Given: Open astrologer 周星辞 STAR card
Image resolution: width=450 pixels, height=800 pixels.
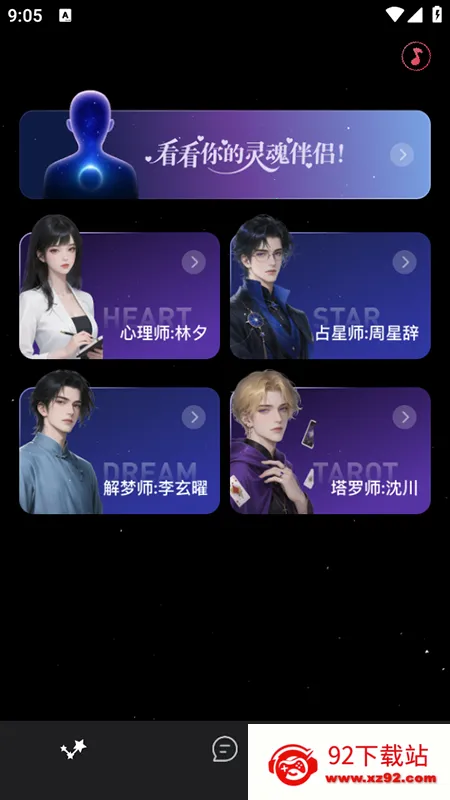Looking at the screenshot, I should click(330, 295).
